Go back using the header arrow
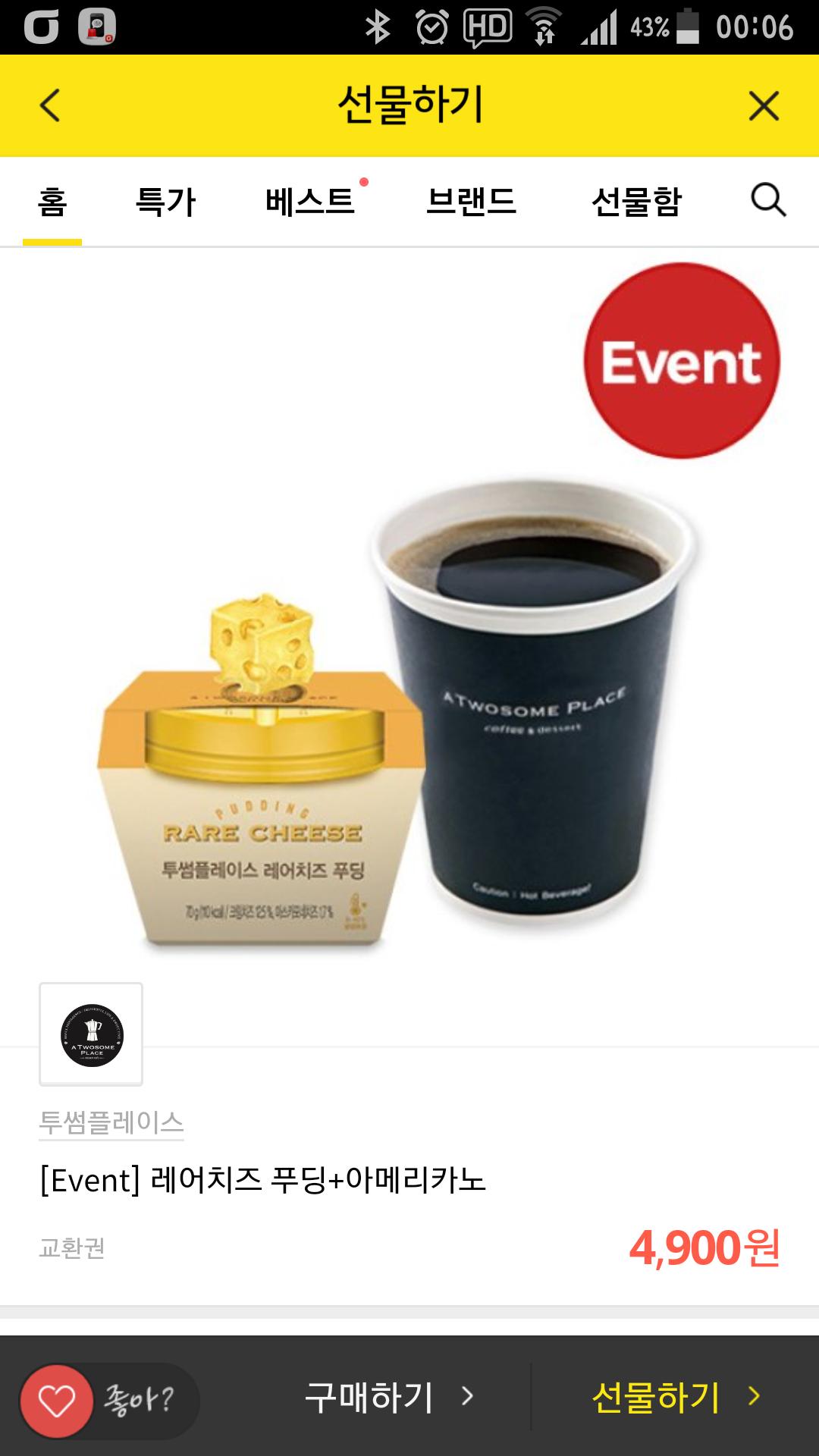The width and height of the screenshot is (819, 1456). click(x=50, y=105)
